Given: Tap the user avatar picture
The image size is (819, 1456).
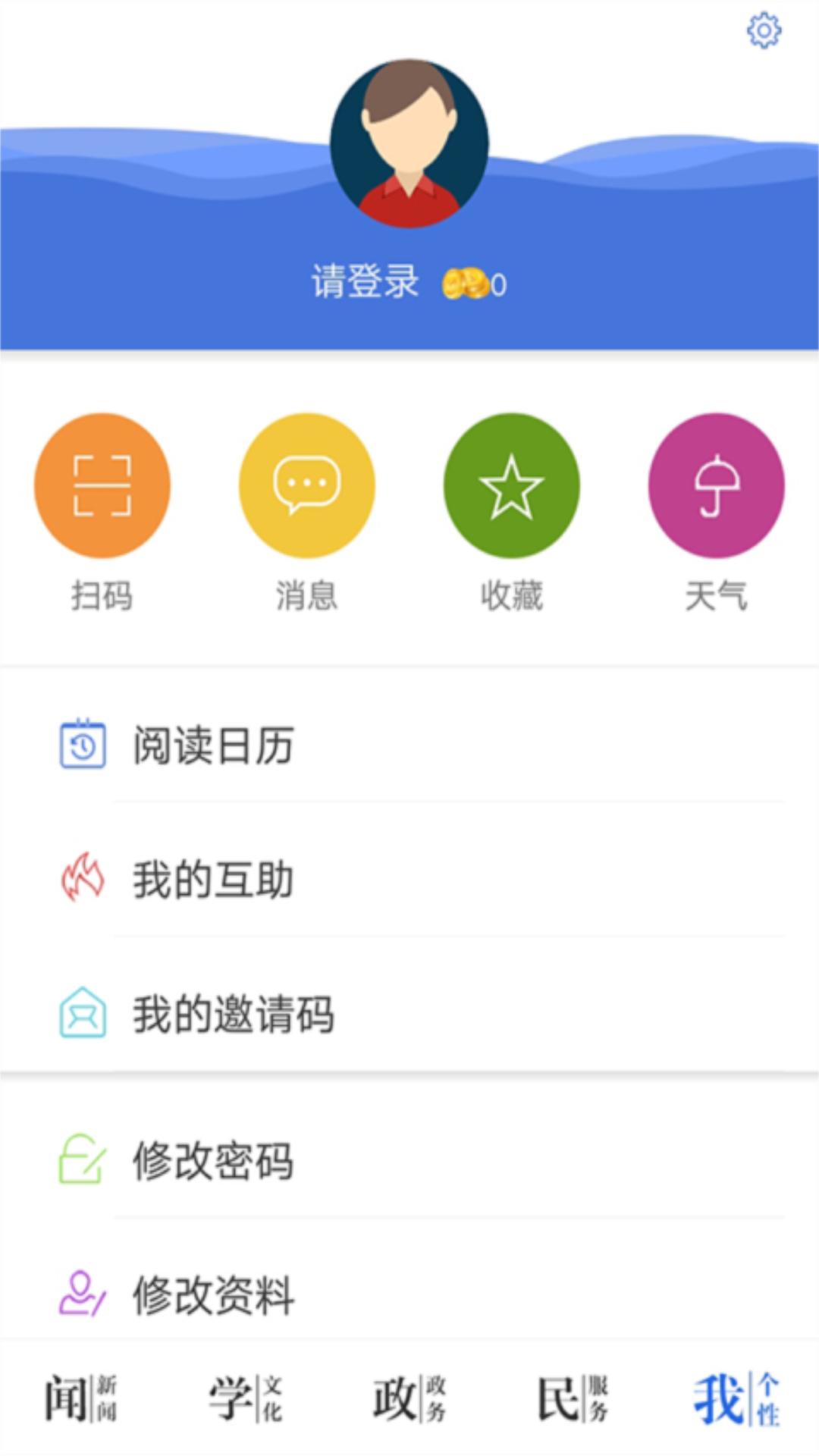Looking at the screenshot, I should (x=408, y=143).
